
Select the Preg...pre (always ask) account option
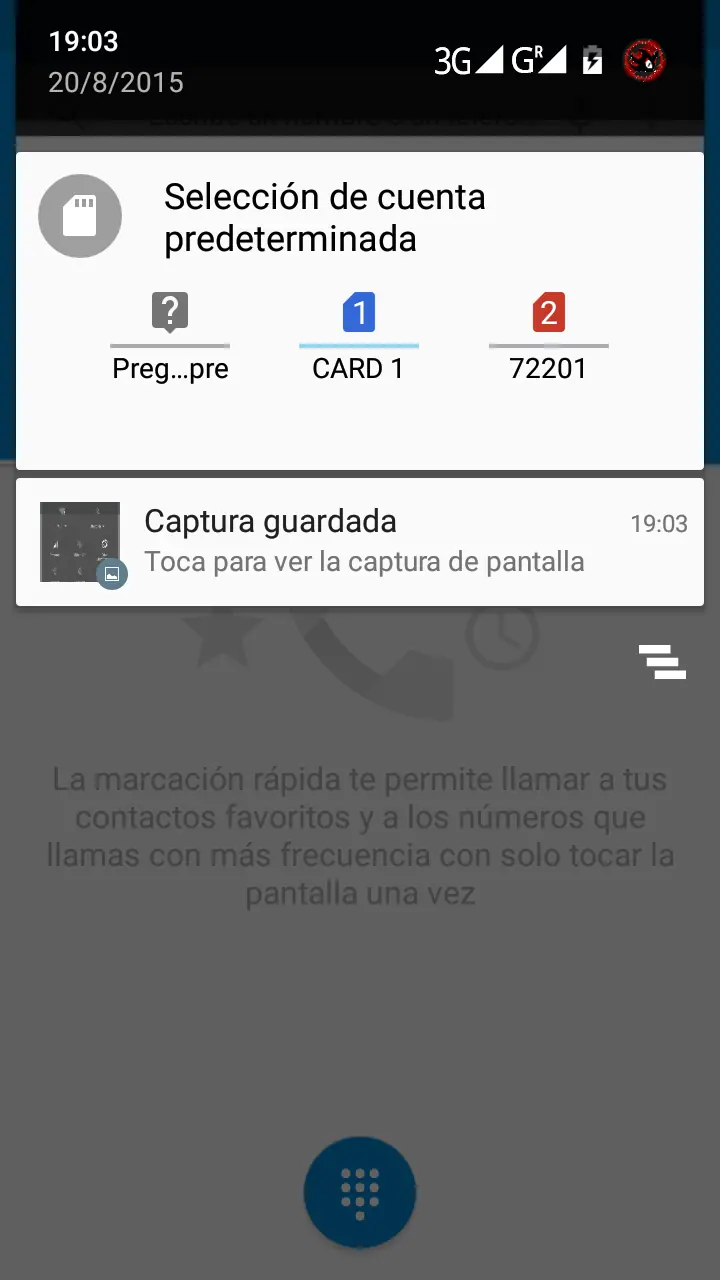(170, 338)
